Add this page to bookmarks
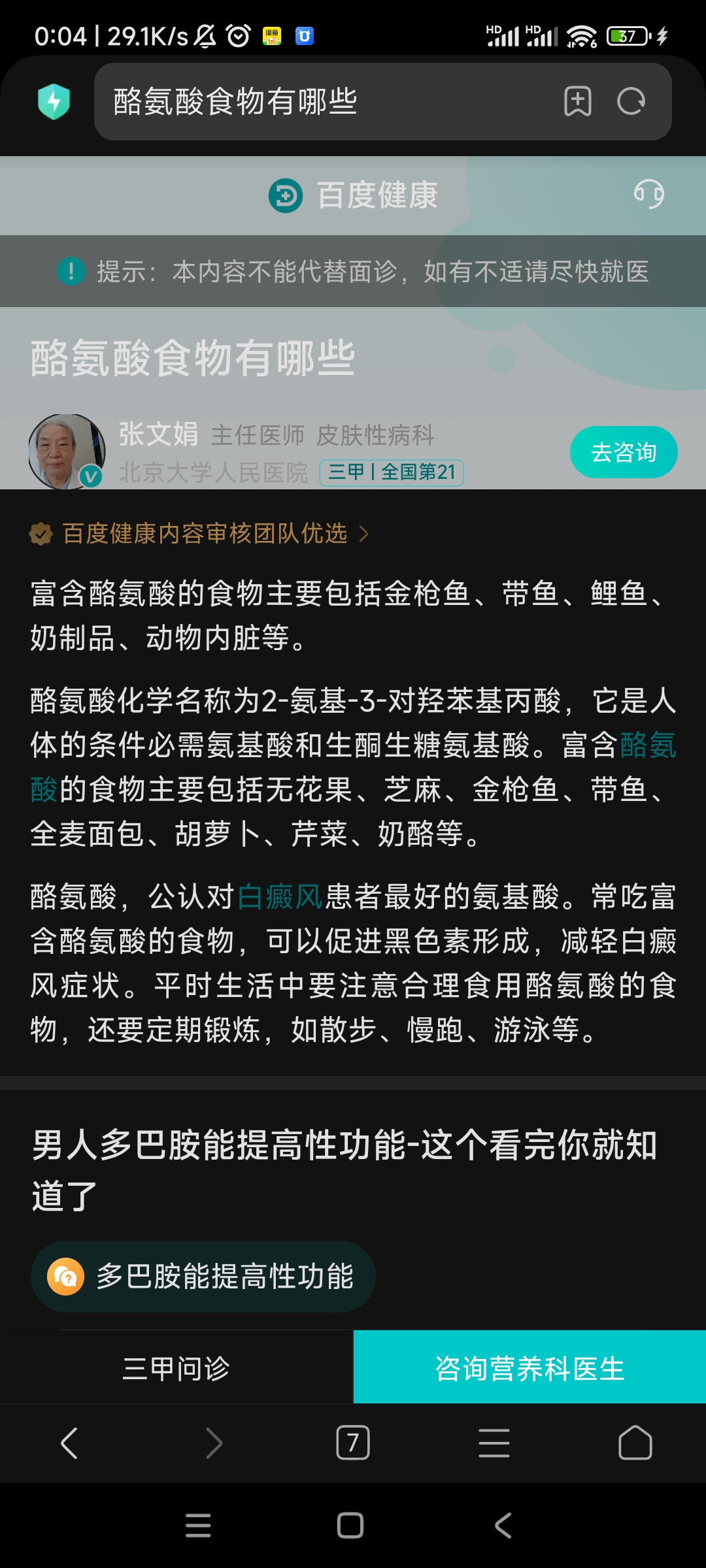The image size is (706, 1568). tap(577, 101)
